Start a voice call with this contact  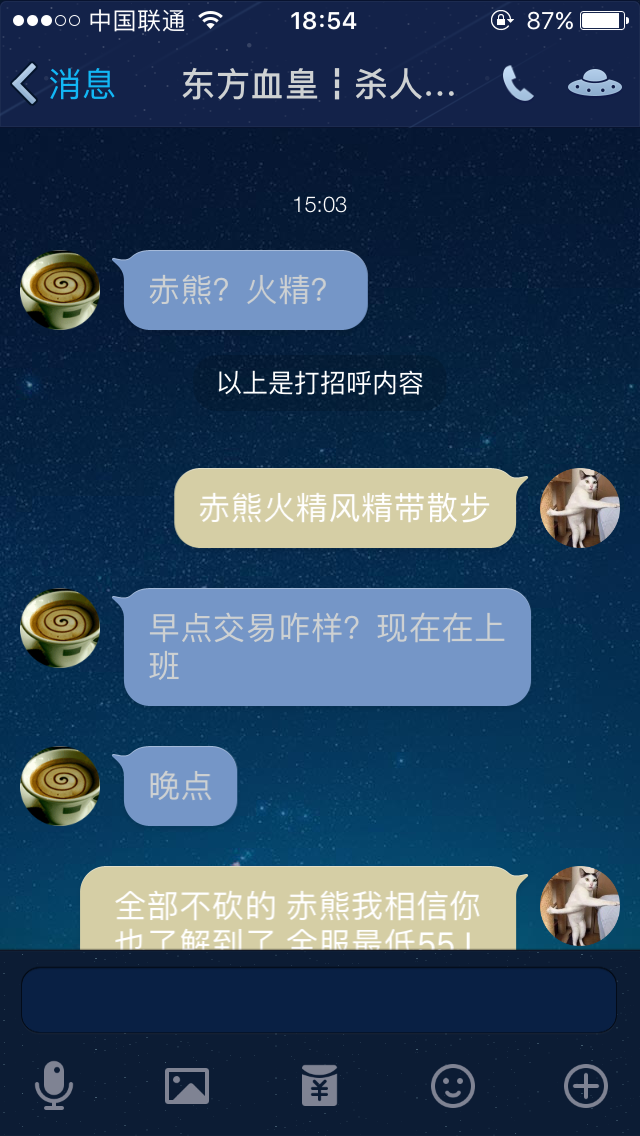click(x=517, y=84)
